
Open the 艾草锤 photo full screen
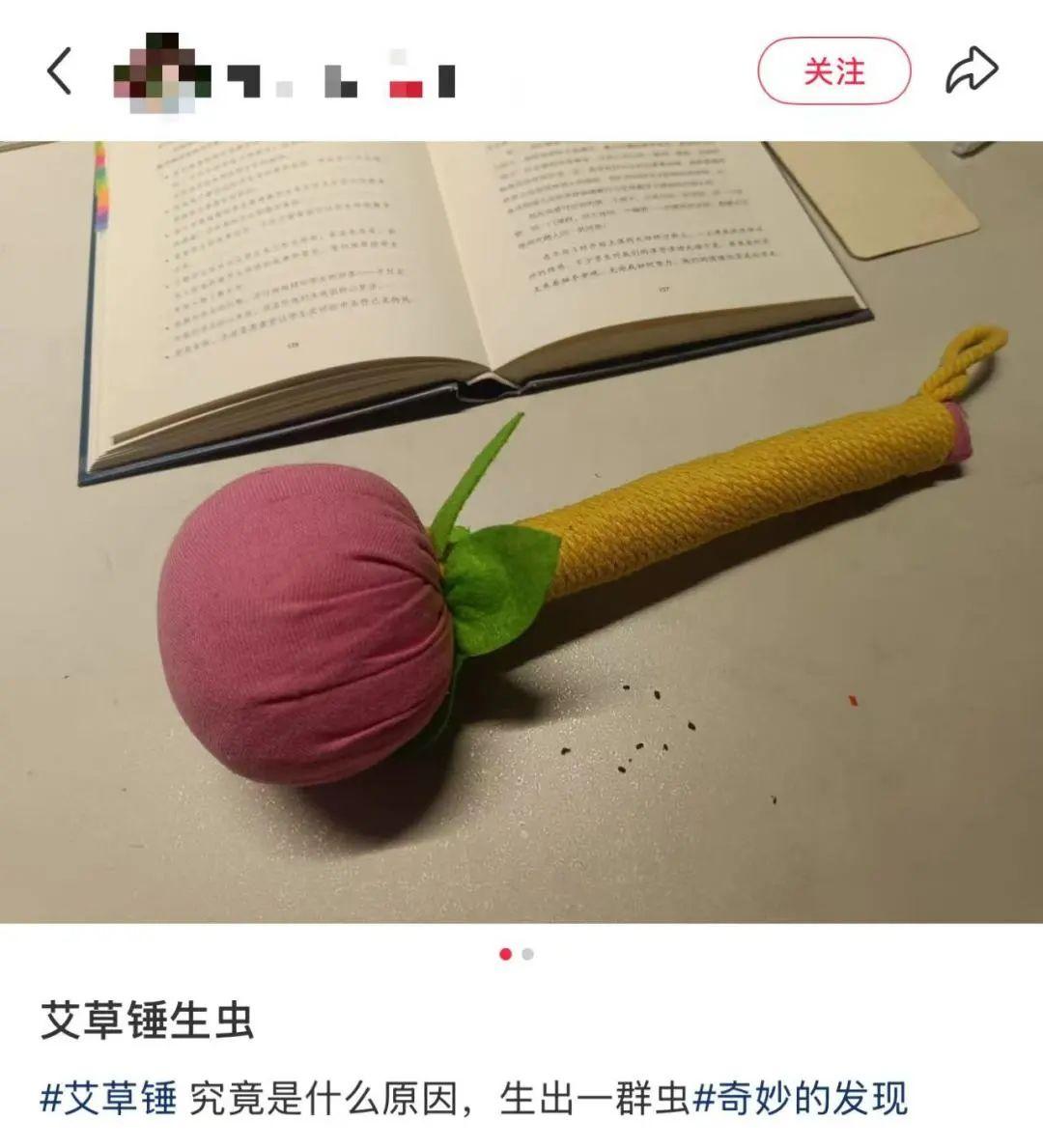point(521,531)
